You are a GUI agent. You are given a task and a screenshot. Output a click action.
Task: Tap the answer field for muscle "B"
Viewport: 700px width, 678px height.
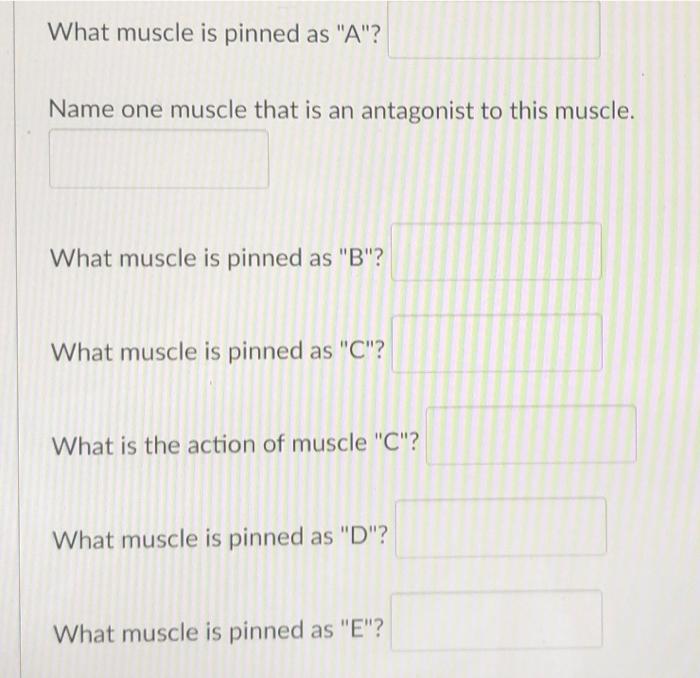tap(496, 252)
